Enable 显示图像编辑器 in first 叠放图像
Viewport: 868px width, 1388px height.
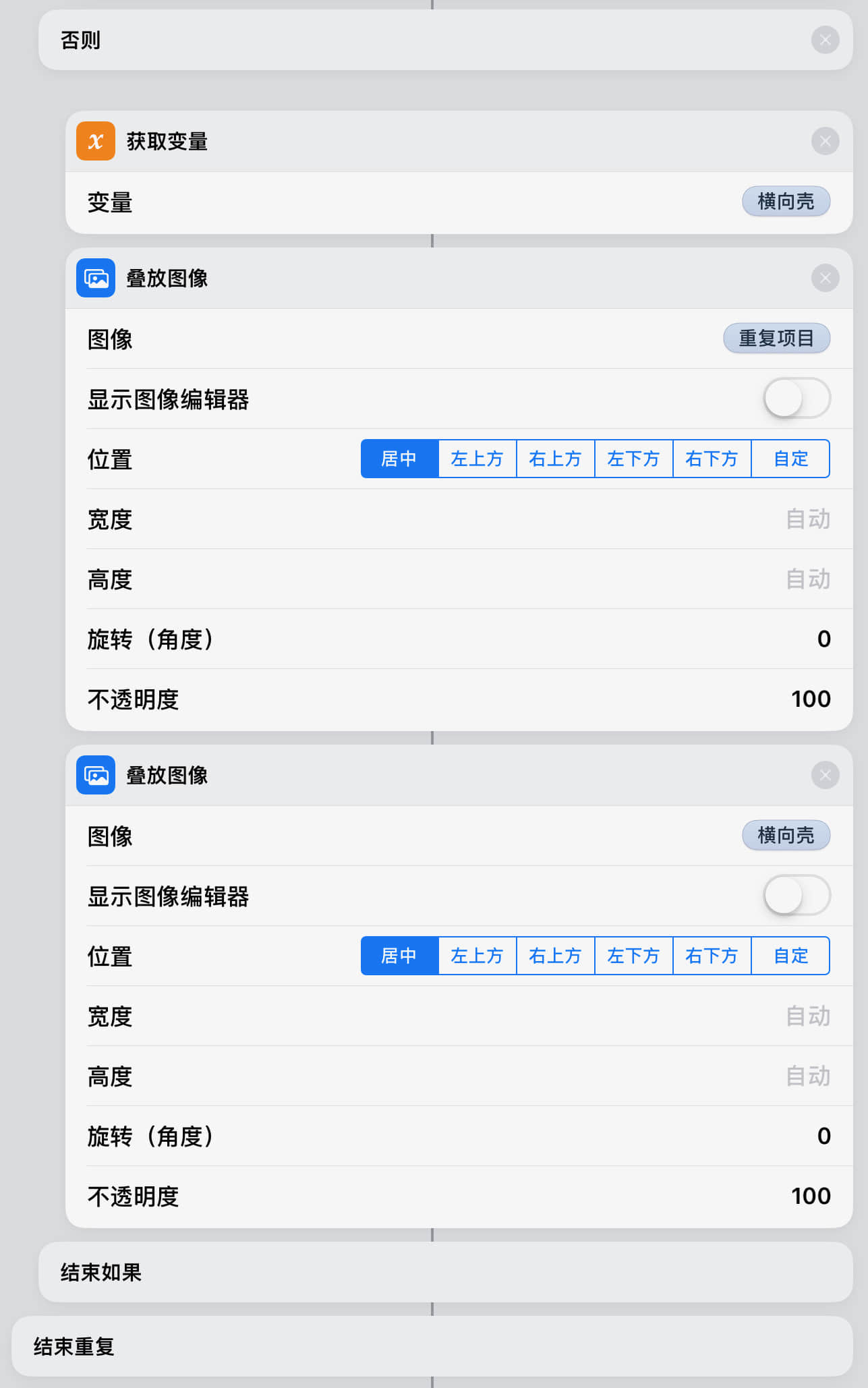coord(797,398)
